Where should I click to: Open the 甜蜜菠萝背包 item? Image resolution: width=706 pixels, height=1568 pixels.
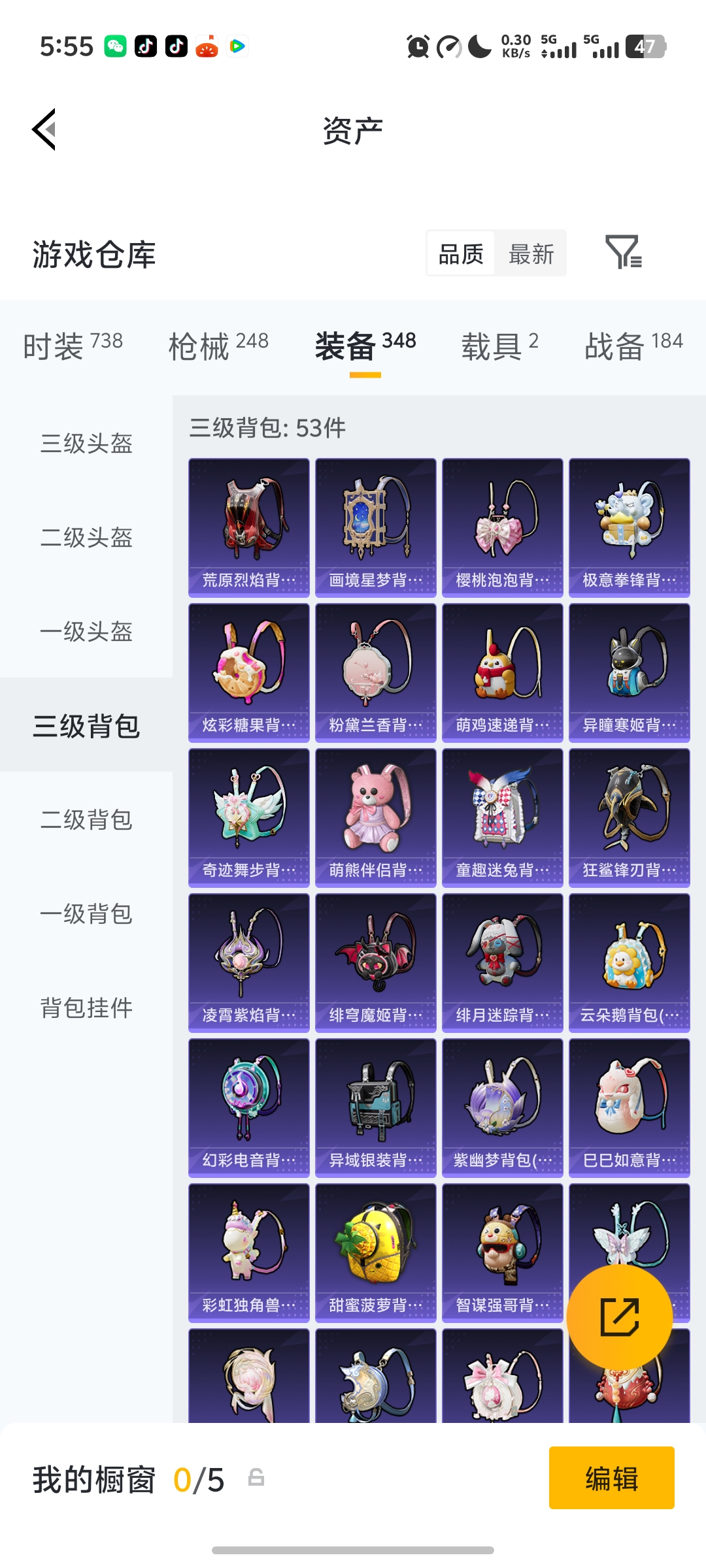[x=376, y=1252]
